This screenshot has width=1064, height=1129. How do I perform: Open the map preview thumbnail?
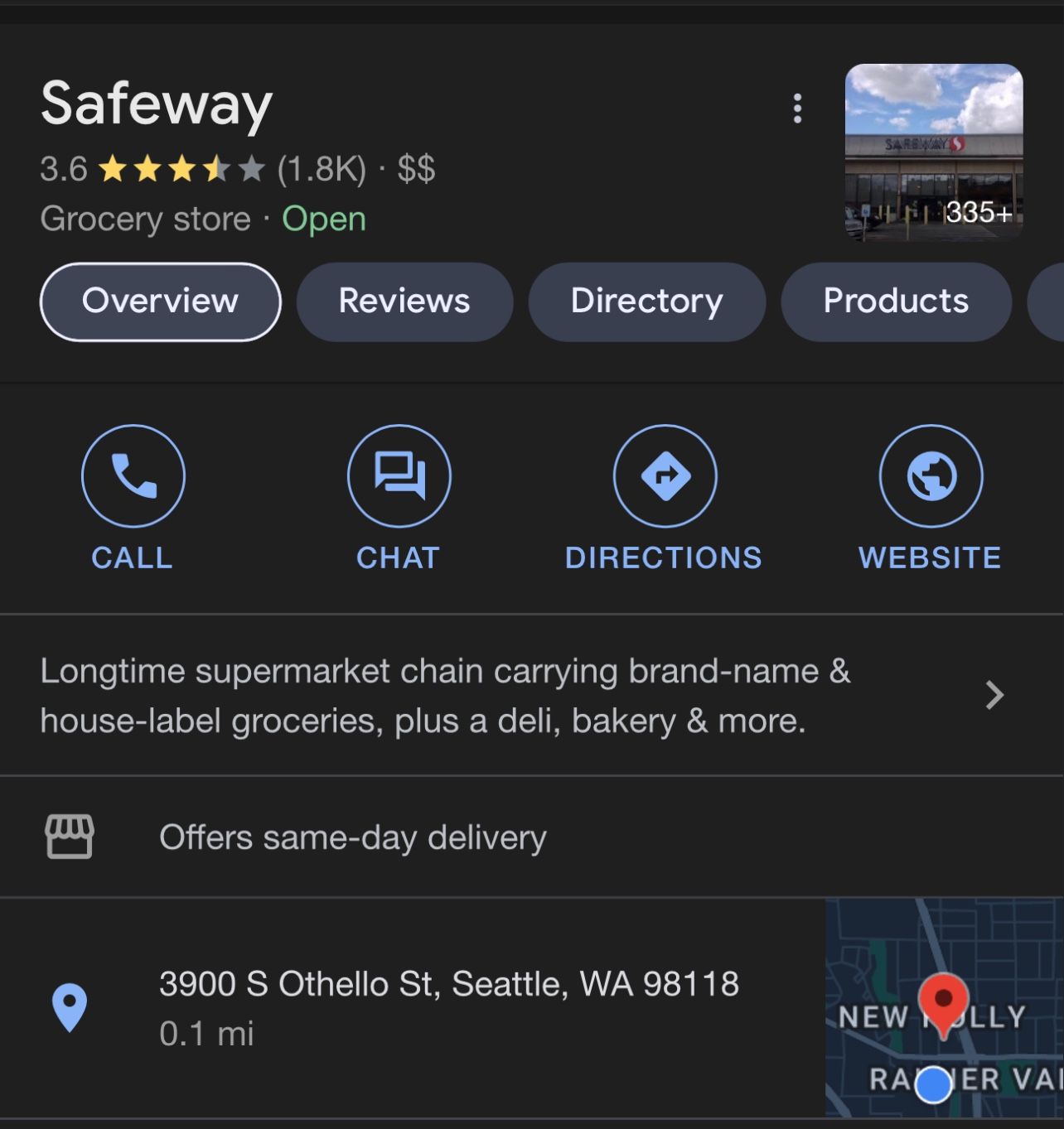point(944,1007)
